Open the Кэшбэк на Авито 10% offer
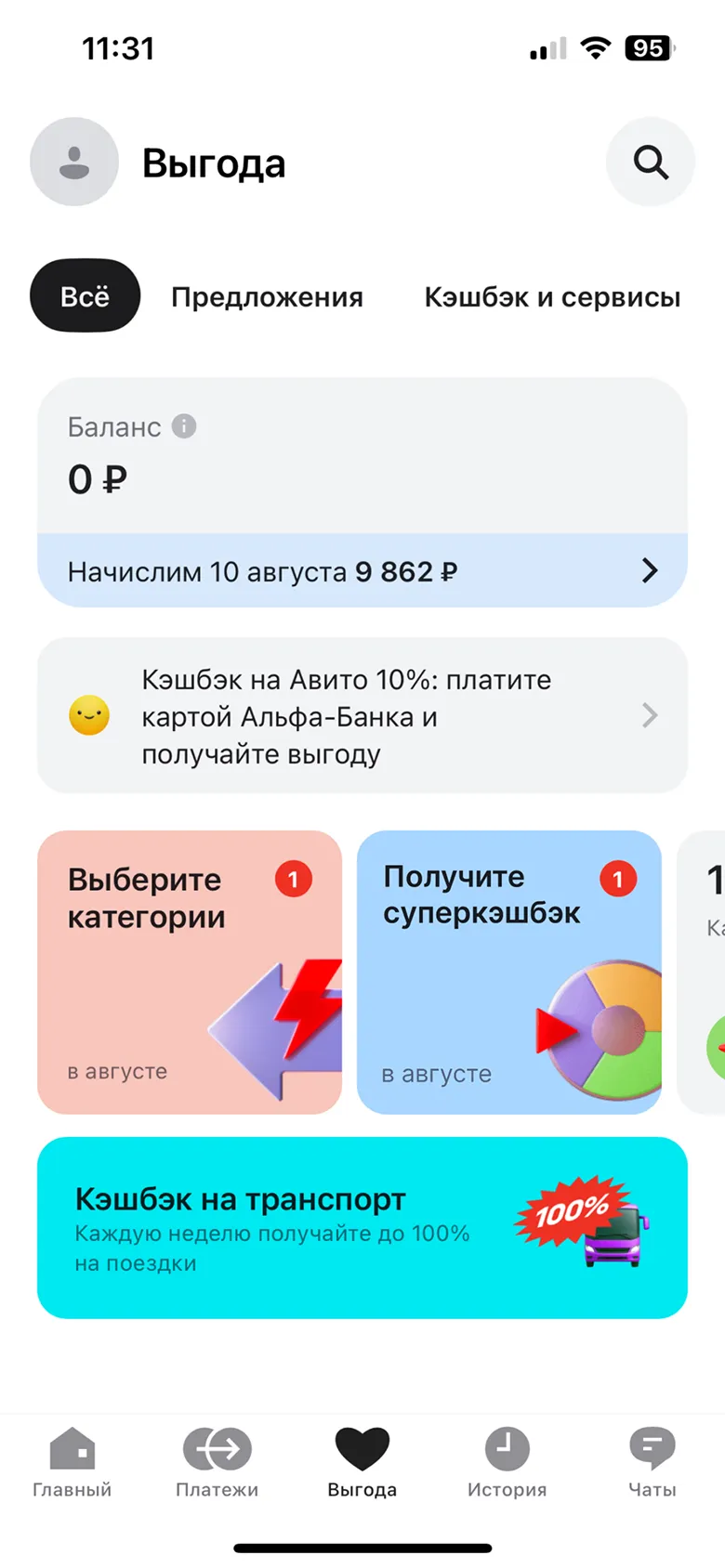 tap(362, 716)
